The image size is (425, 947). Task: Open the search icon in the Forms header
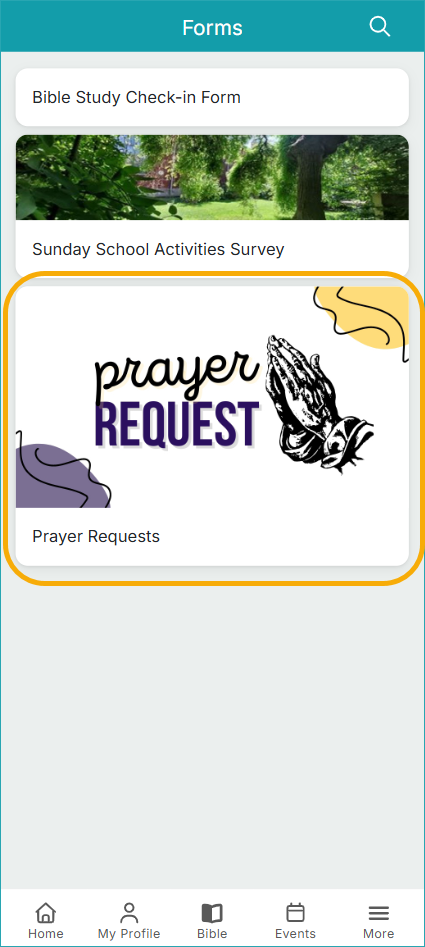pos(380,27)
